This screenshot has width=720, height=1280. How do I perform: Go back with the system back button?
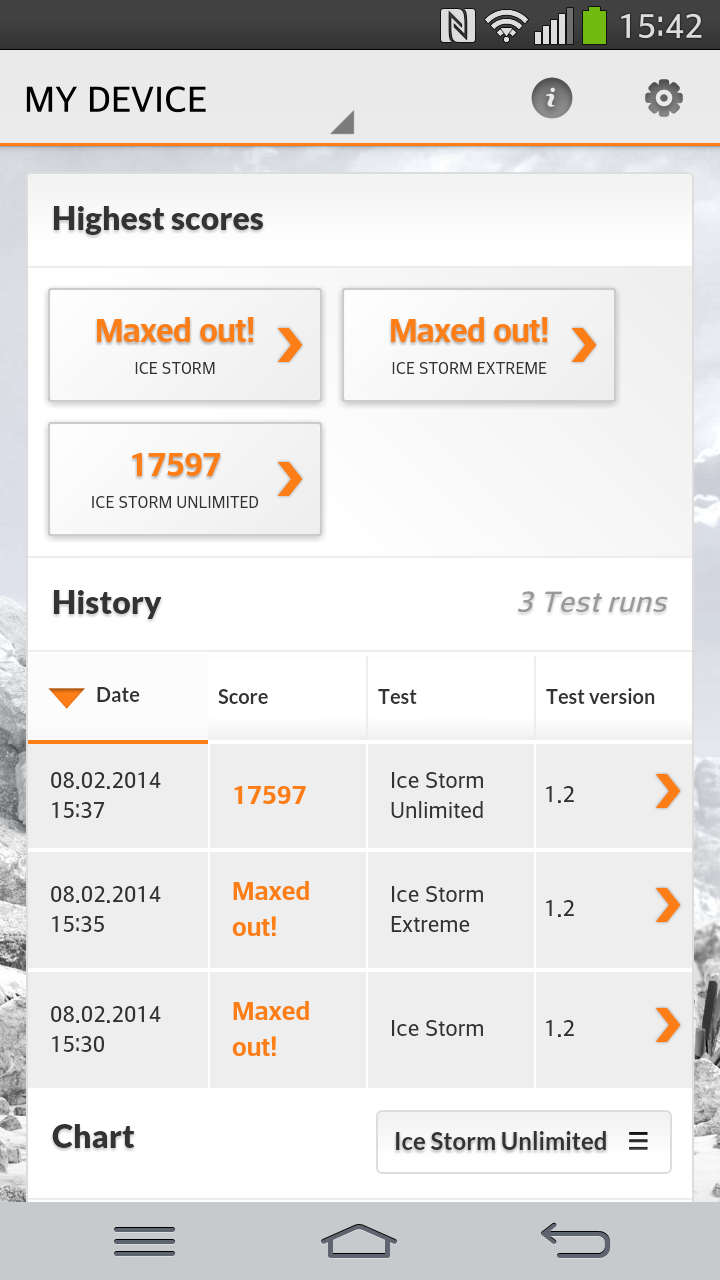click(575, 1241)
